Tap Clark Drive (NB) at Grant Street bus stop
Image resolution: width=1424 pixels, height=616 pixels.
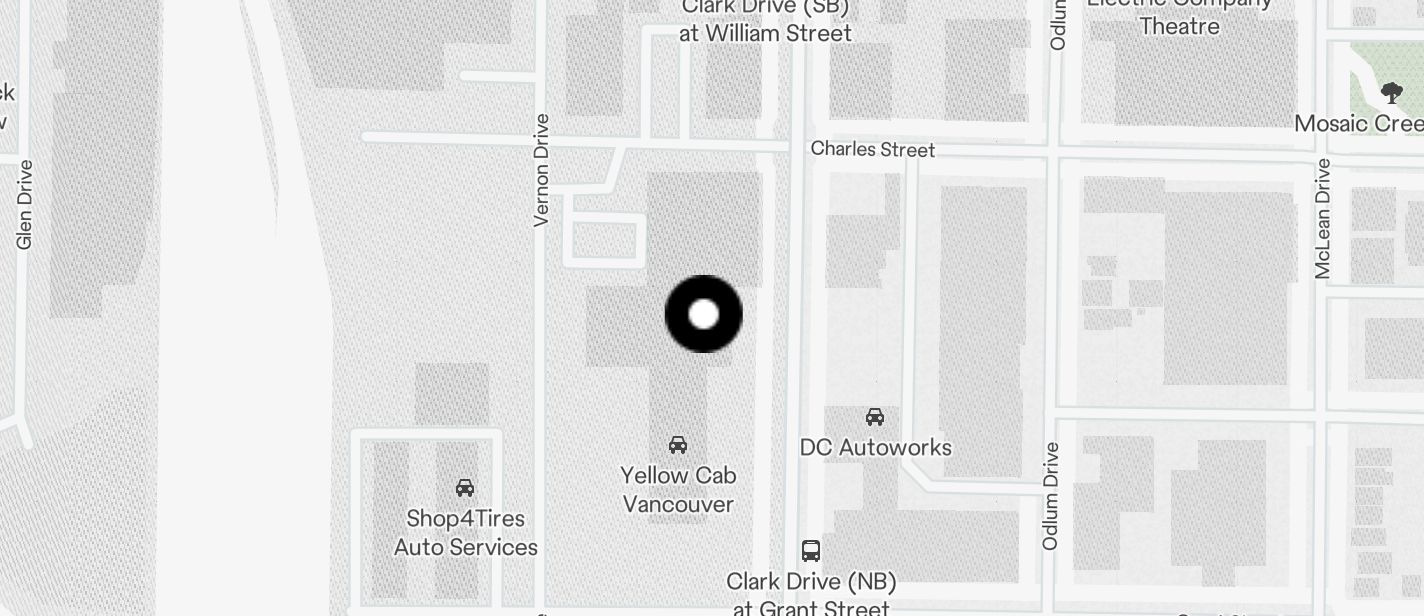coord(811,550)
